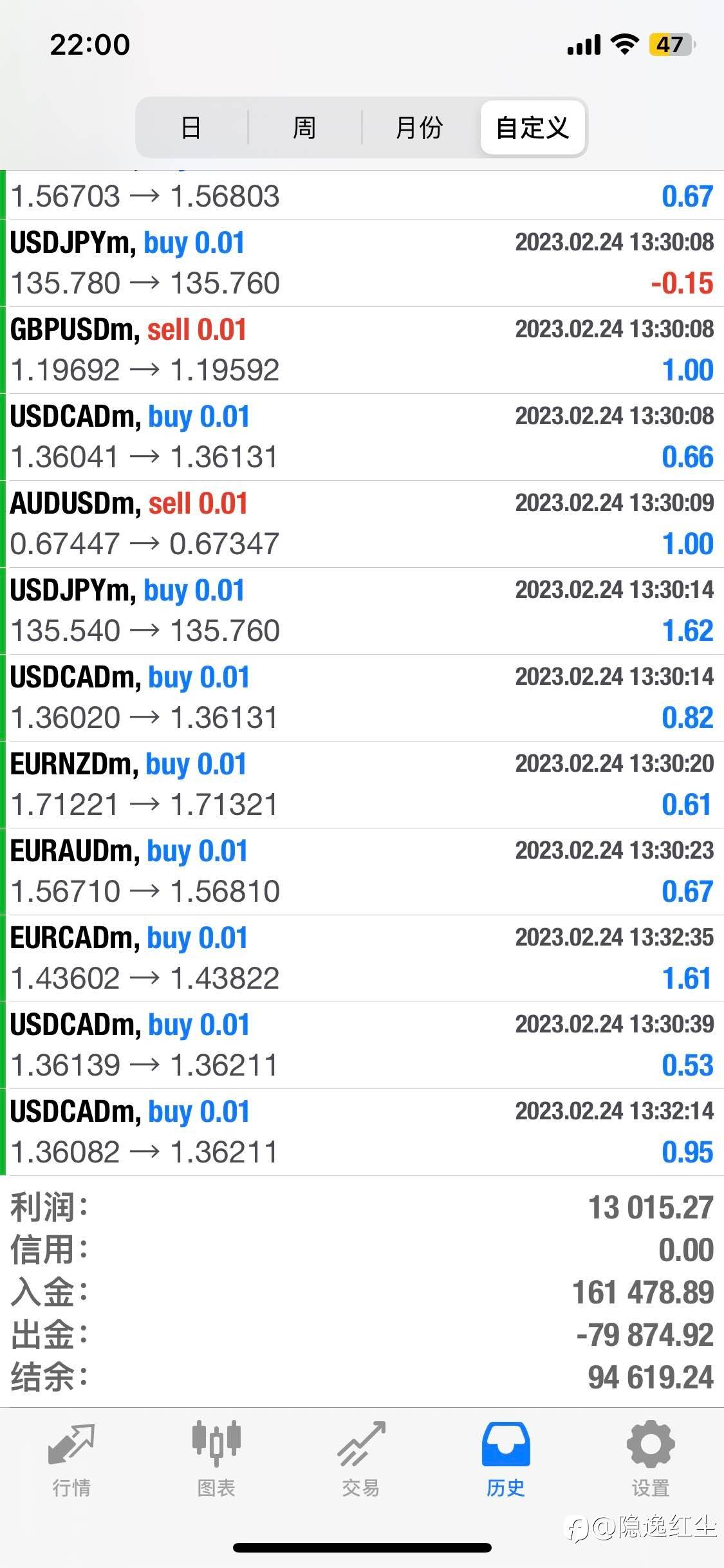The image size is (724, 1568).
Task: Expand the USDJPYm trade with 1.62 profit
Action: 362,611
